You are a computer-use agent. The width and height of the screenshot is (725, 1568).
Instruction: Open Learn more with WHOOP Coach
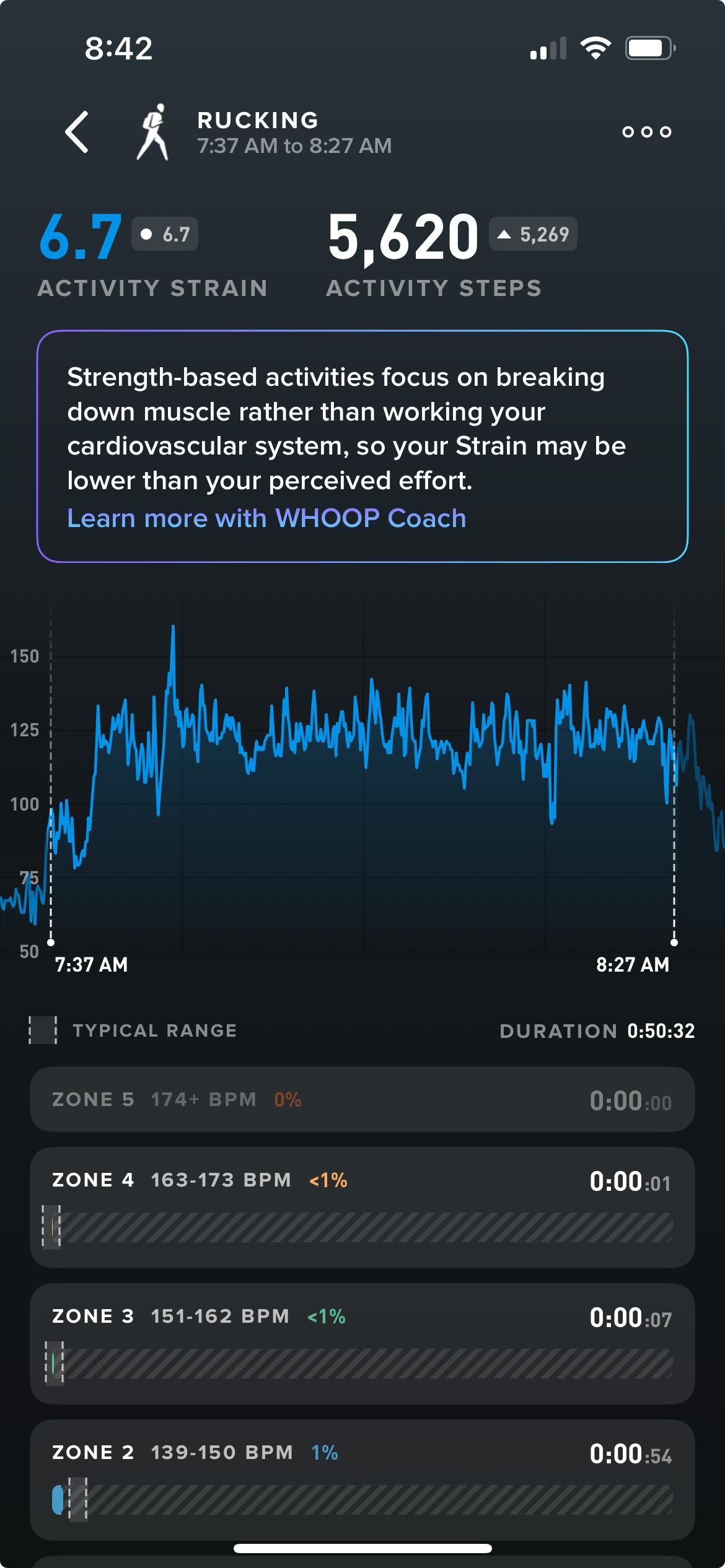[266, 518]
